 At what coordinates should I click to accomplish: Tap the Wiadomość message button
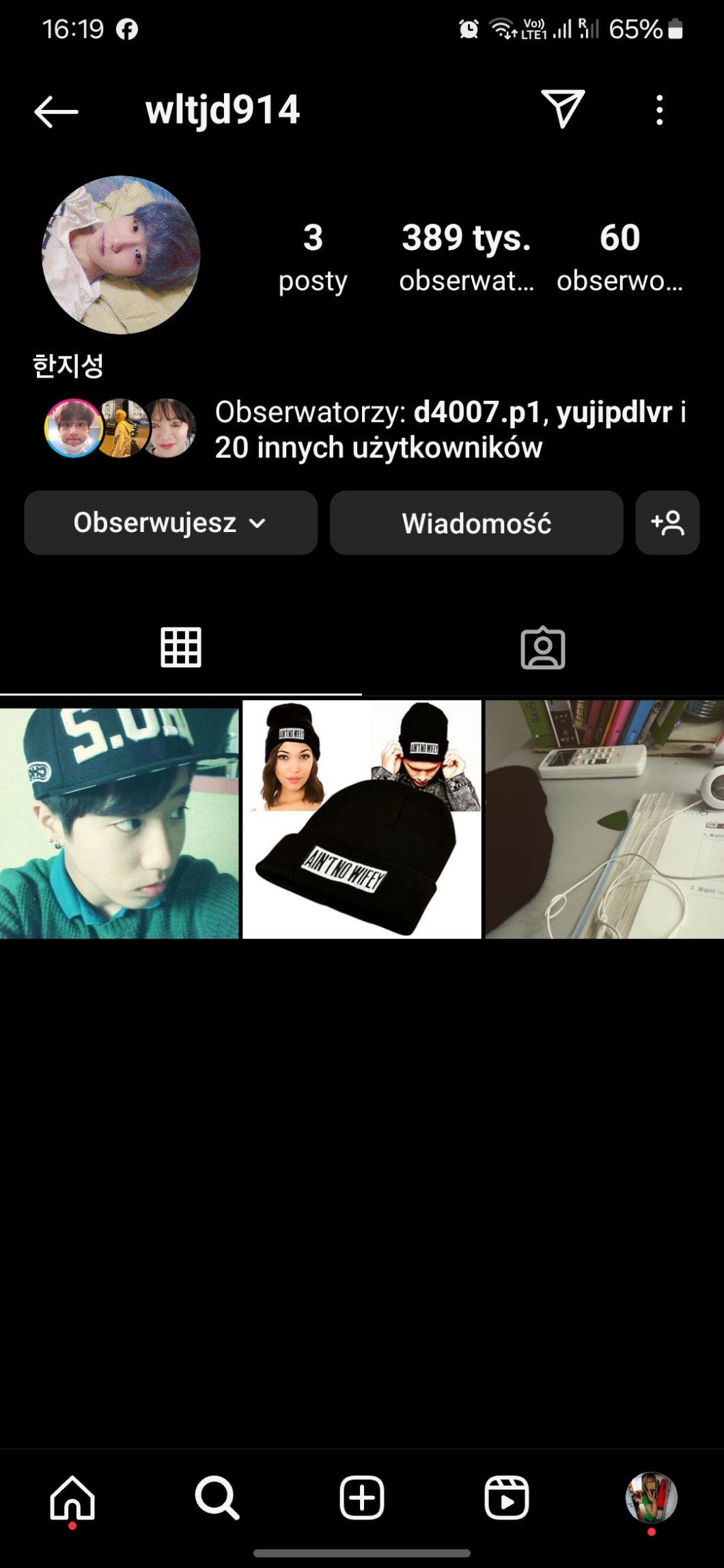click(x=476, y=523)
